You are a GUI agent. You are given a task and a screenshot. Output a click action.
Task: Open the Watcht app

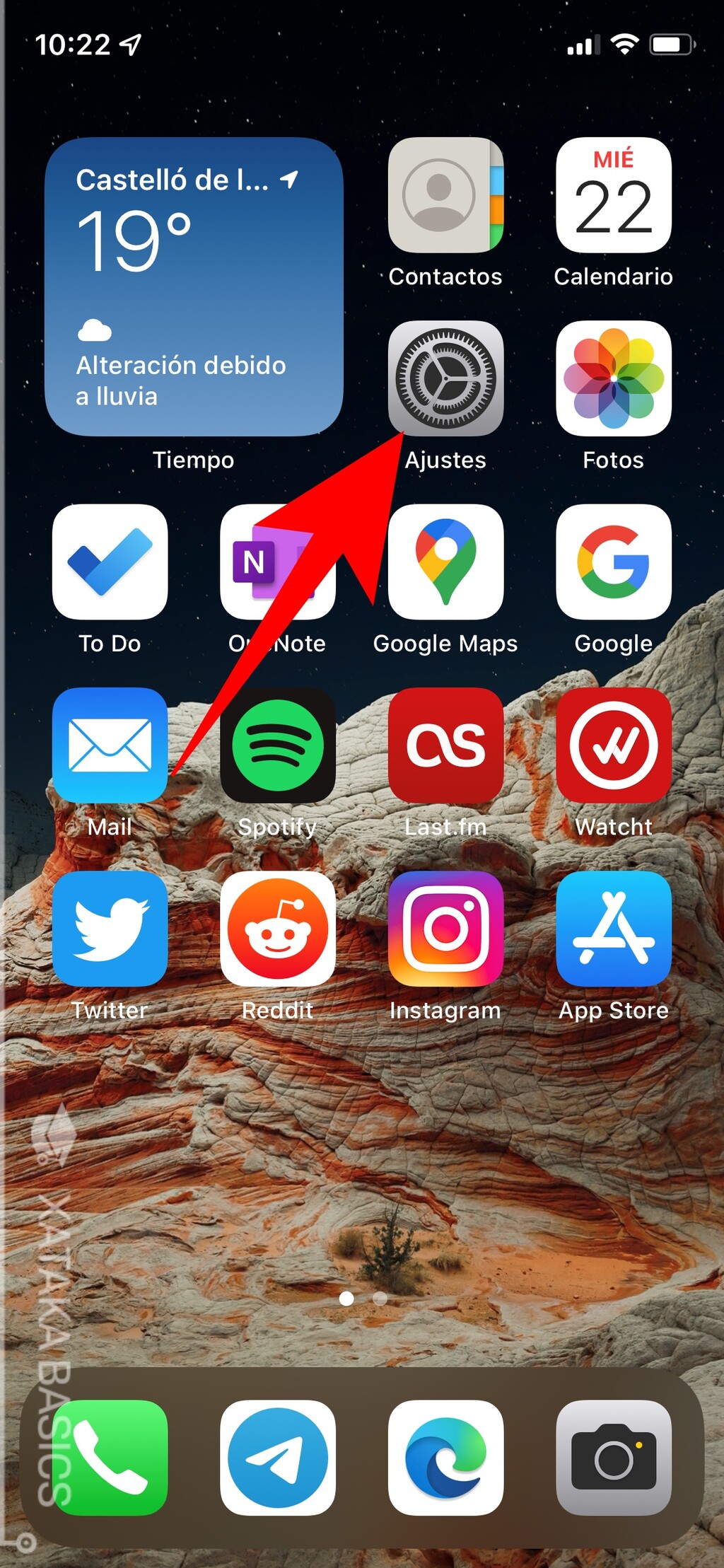(614, 746)
